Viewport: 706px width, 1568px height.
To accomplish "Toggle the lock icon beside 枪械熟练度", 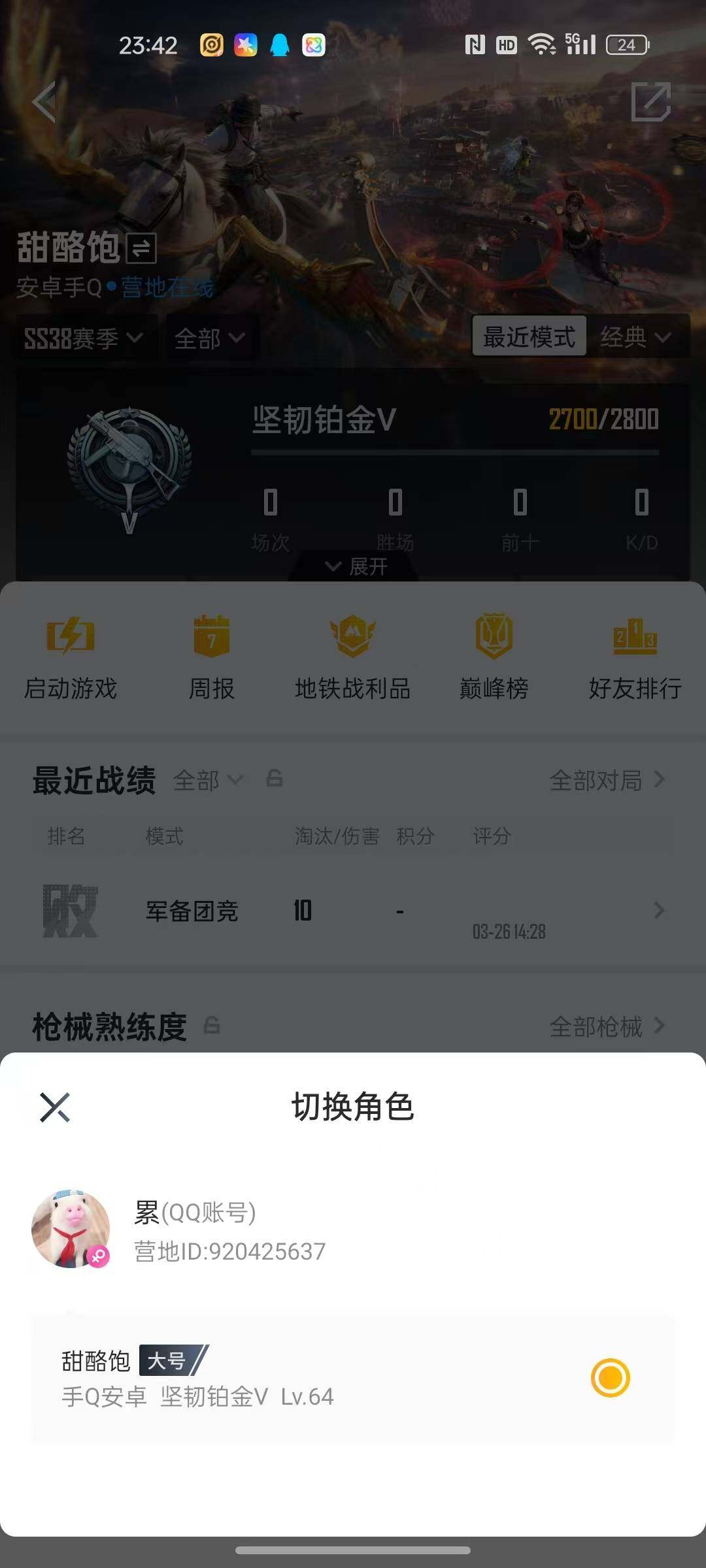I will coord(214,1026).
